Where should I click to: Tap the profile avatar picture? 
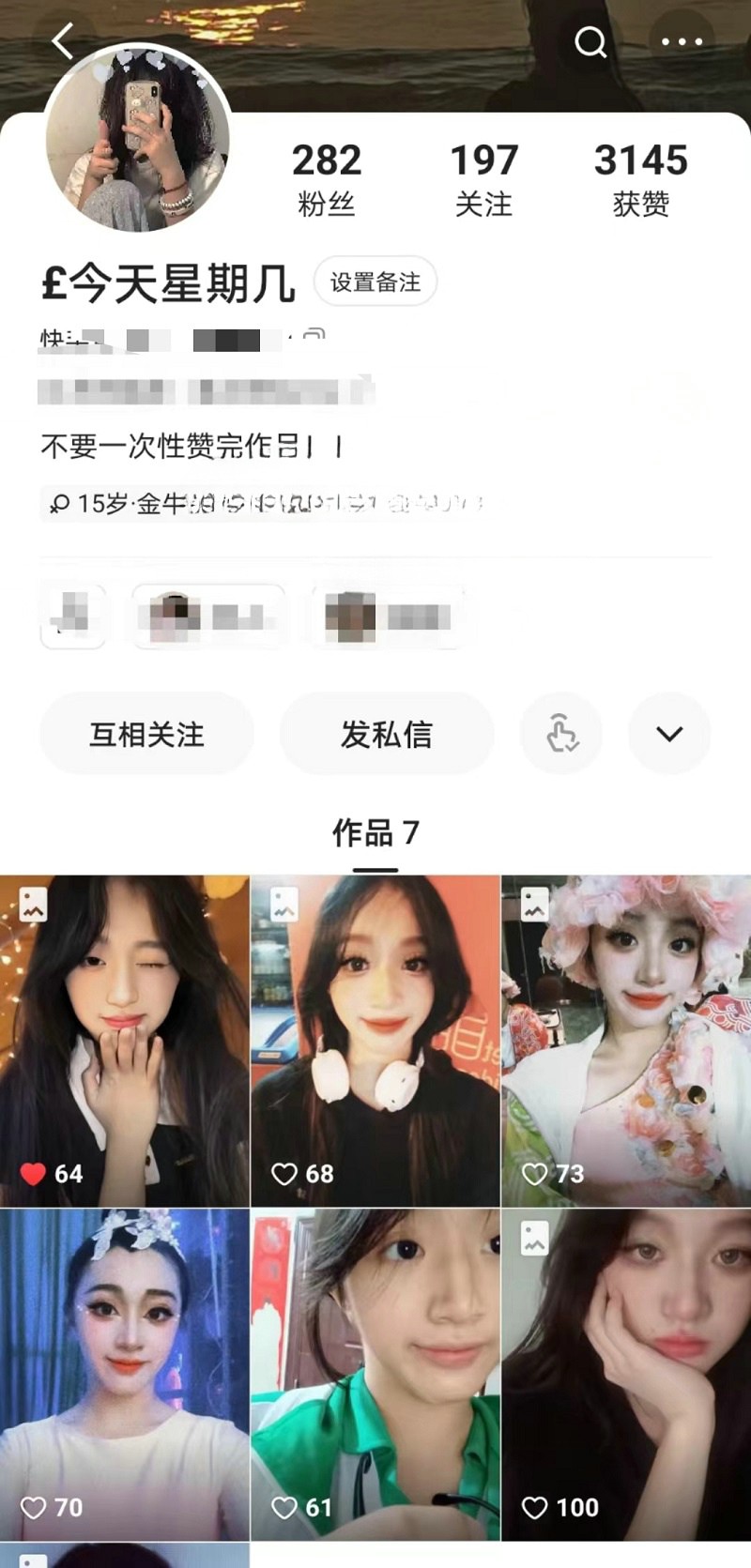[137, 137]
